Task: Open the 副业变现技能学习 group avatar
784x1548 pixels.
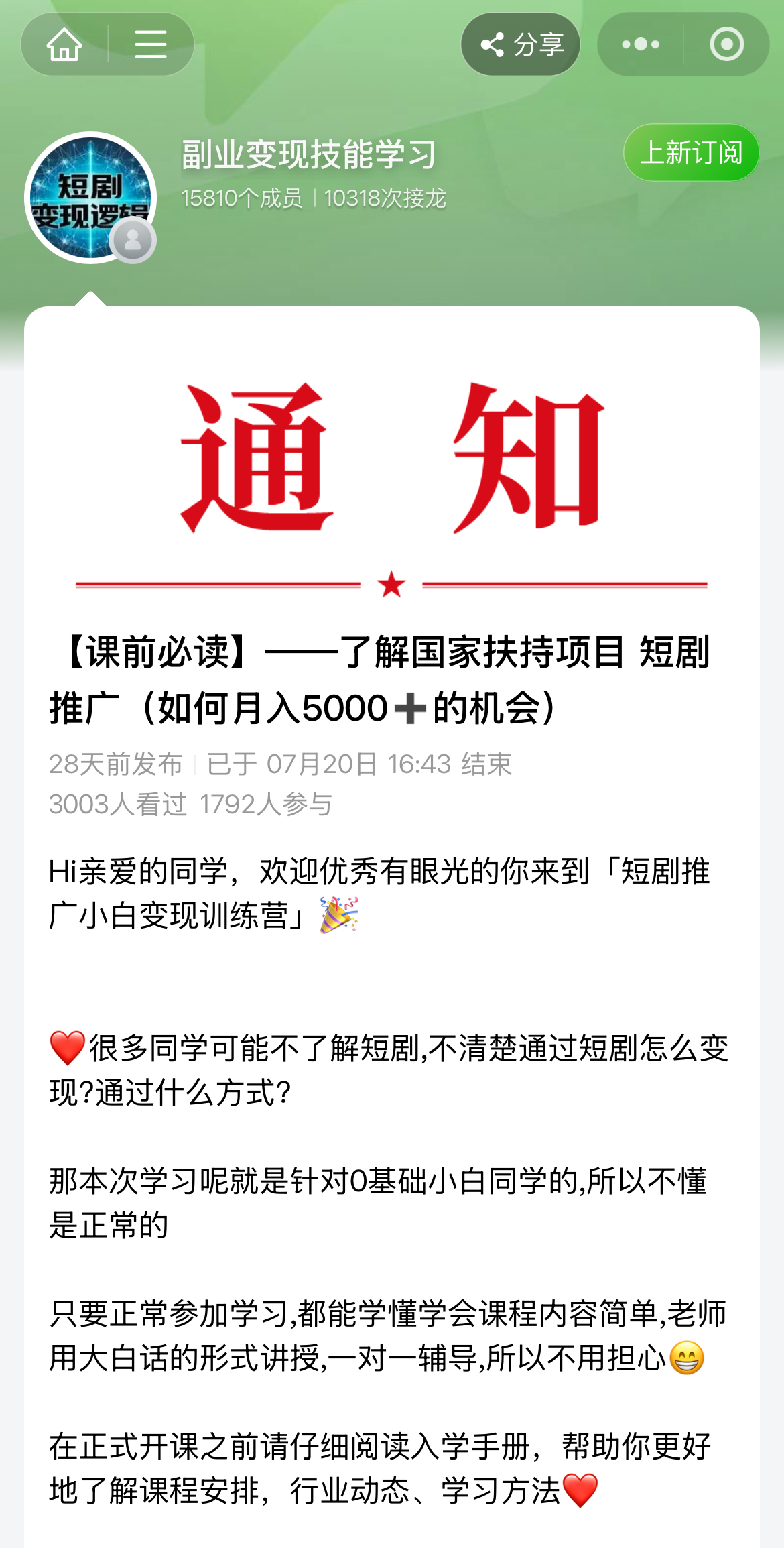Action: click(90, 198)
